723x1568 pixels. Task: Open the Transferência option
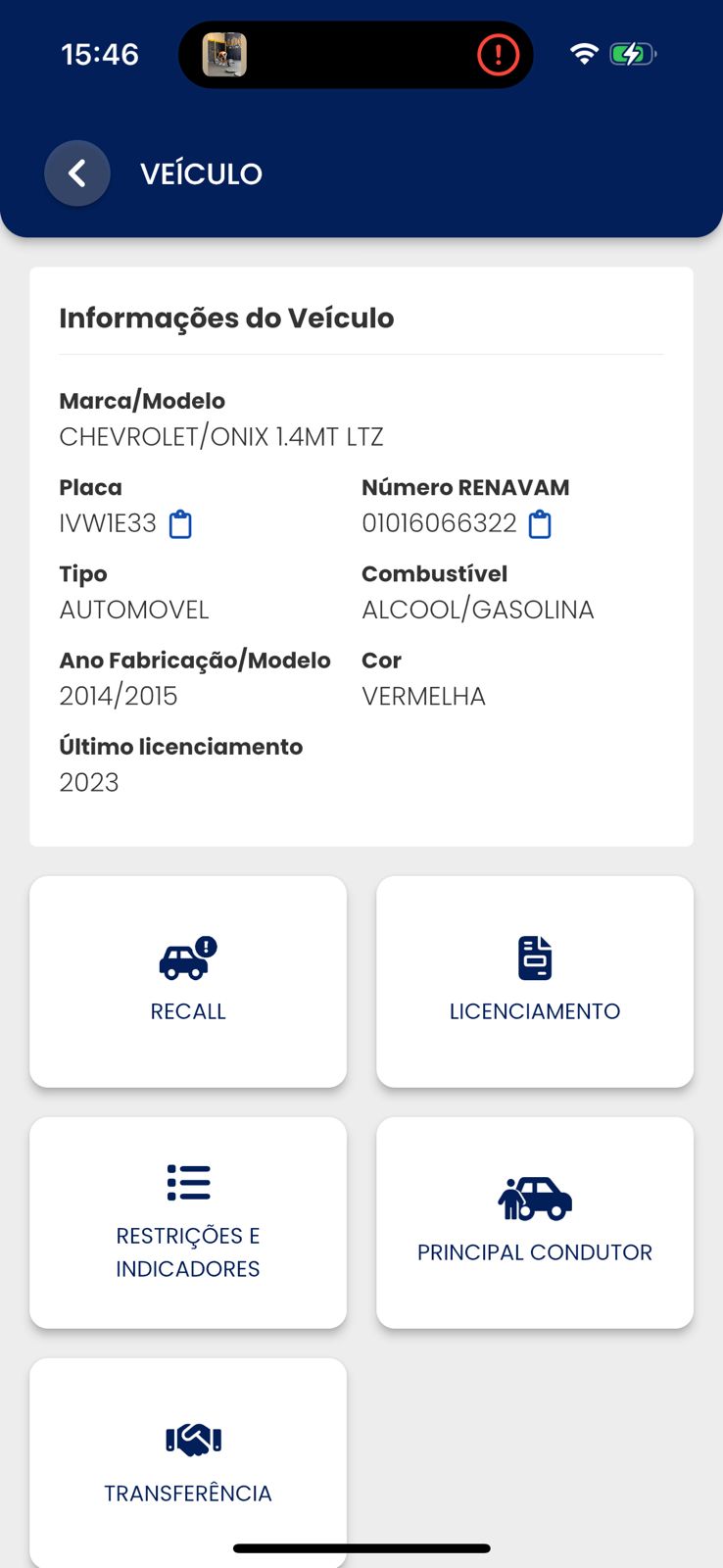[188, 1461]
